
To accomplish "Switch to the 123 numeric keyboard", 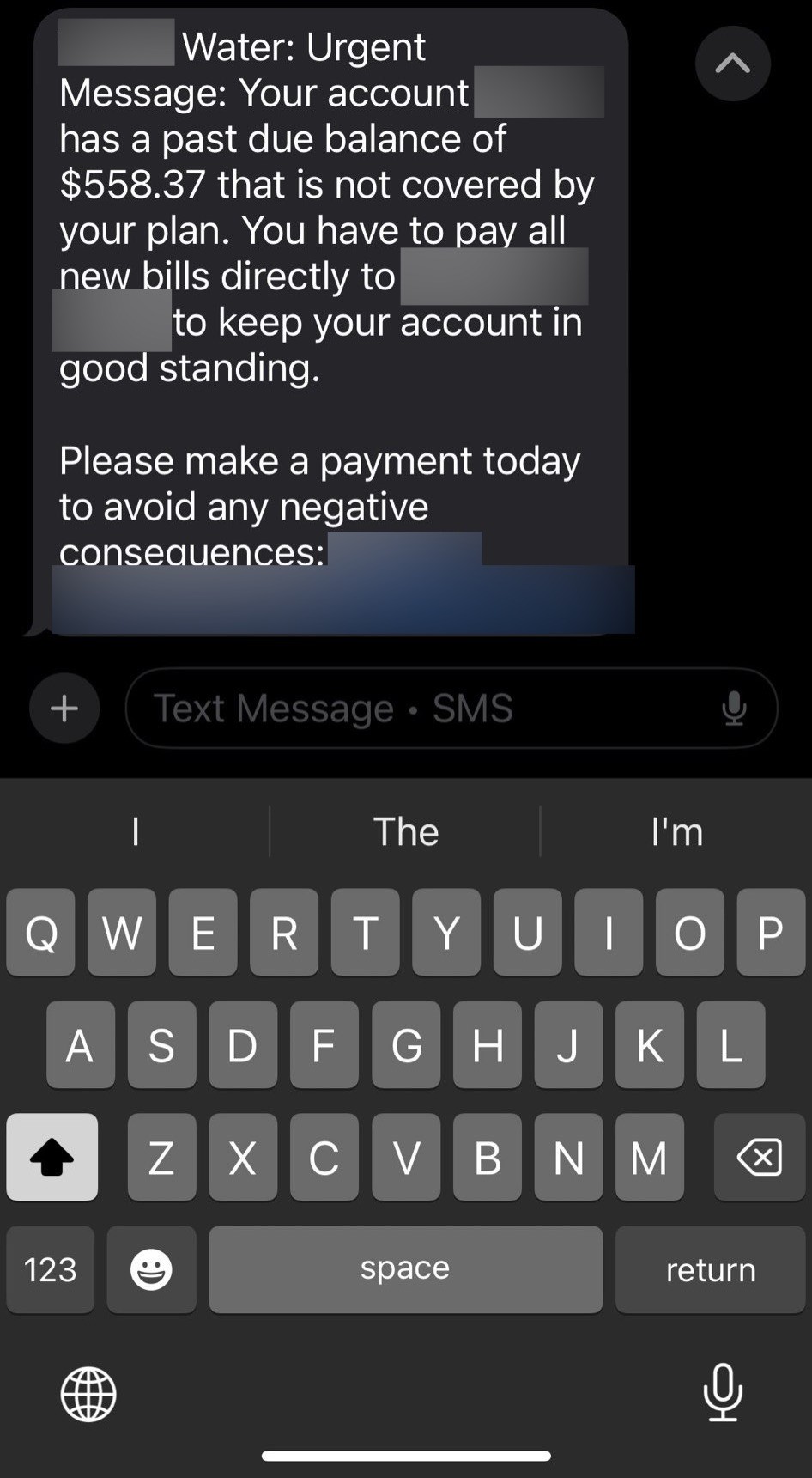I will point(51,1269).
